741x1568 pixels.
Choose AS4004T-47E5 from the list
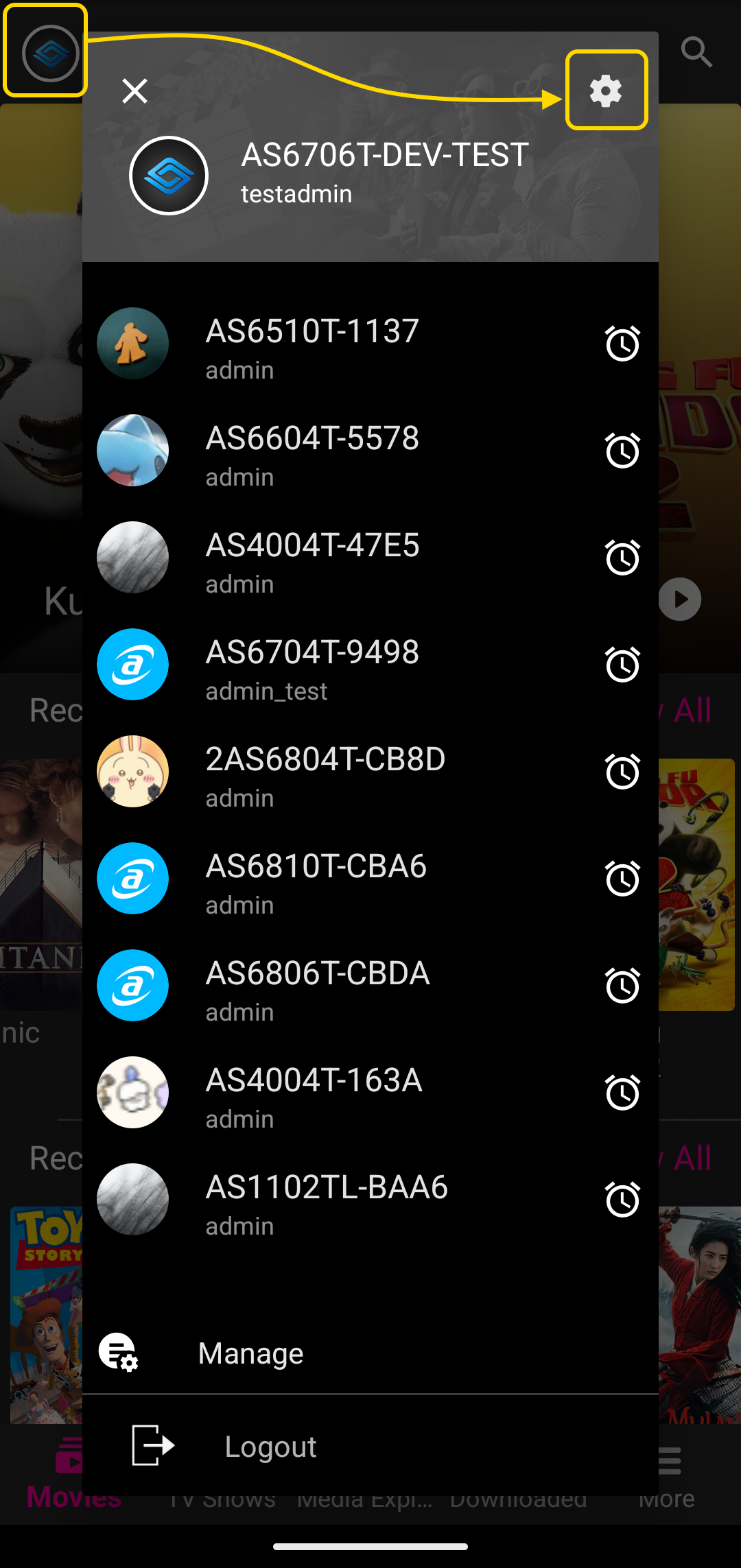click(313, 561)
